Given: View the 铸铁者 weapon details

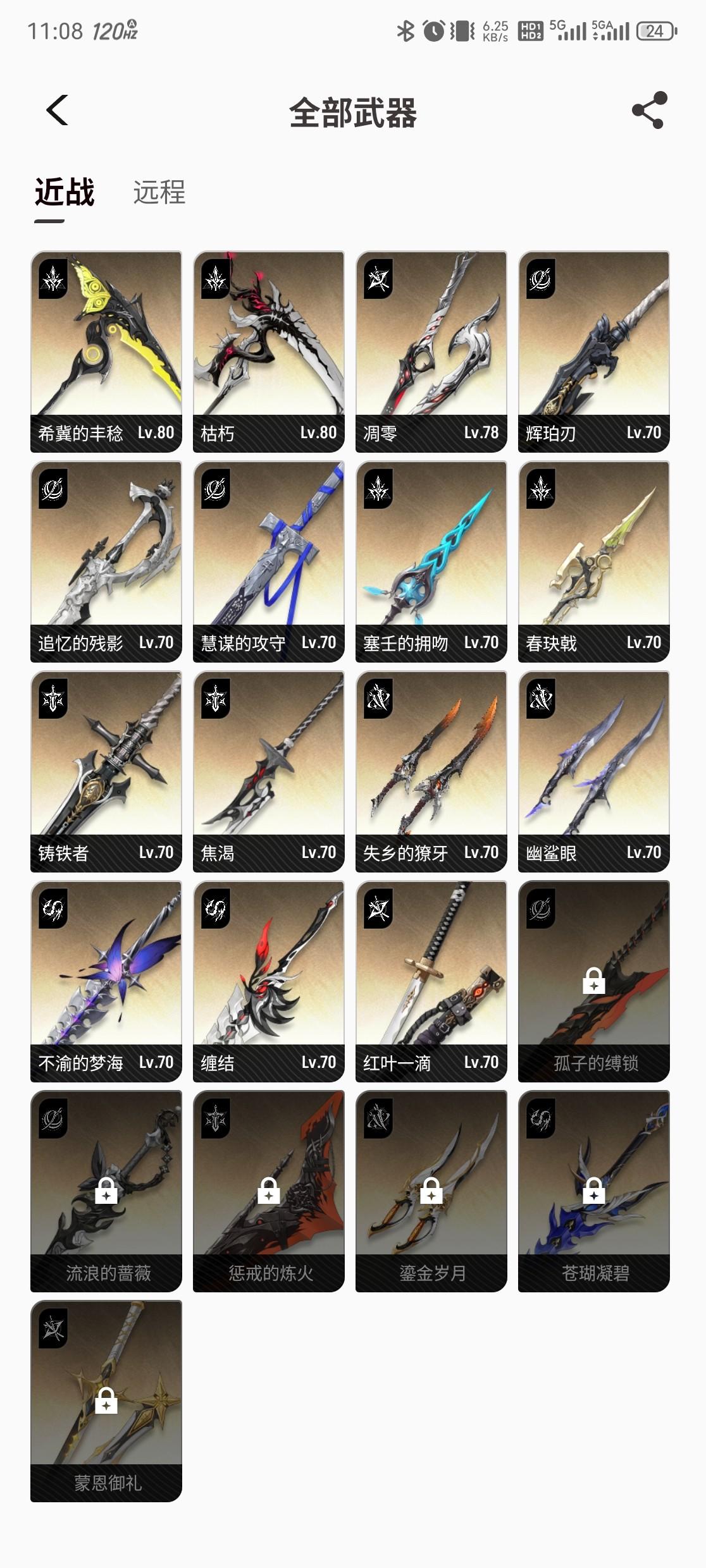Looking at the screenshot, I should [x=106, y=771].
